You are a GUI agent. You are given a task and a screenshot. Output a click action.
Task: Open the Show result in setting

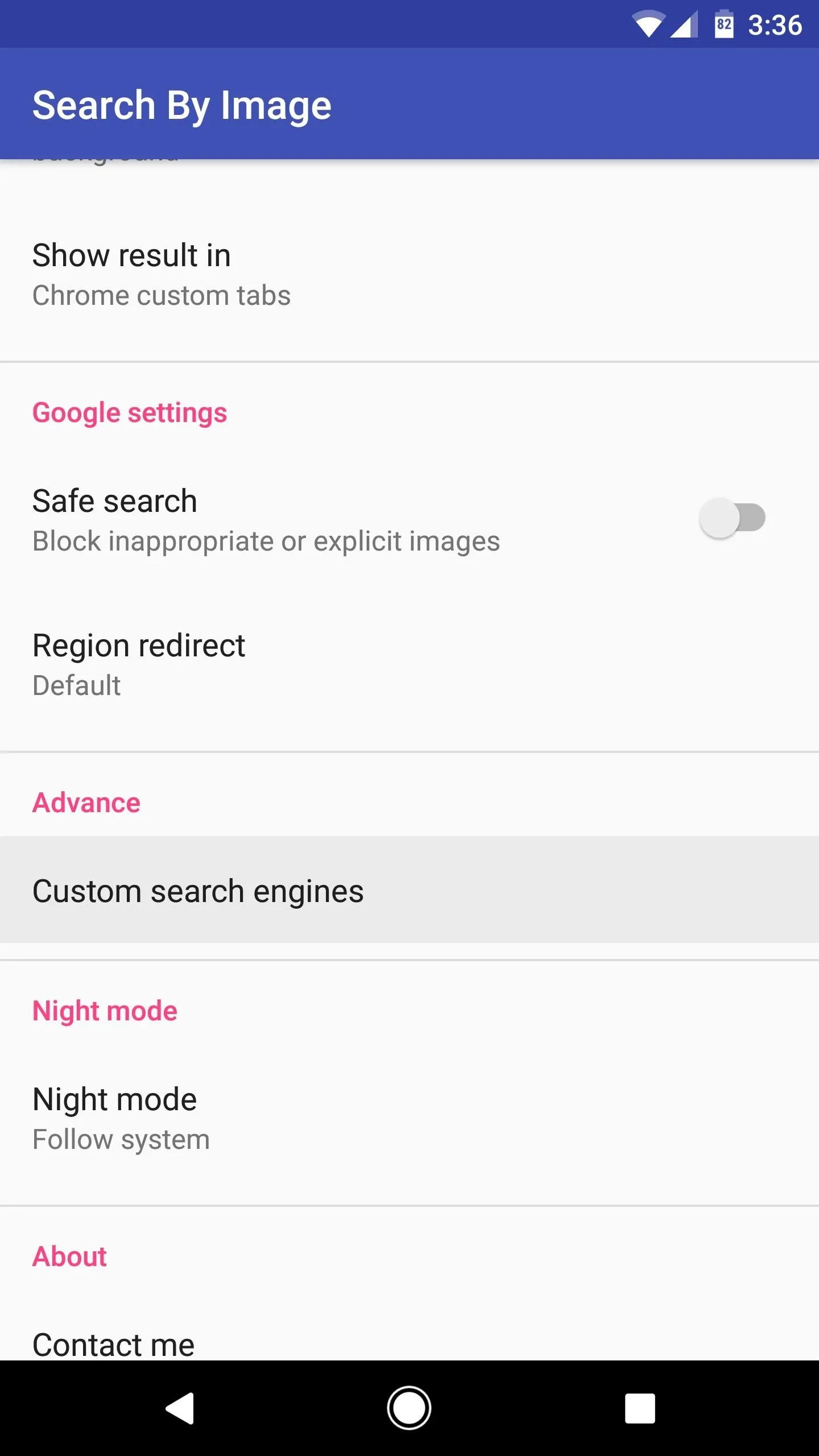pyautogui.click(x=409, y=275)
